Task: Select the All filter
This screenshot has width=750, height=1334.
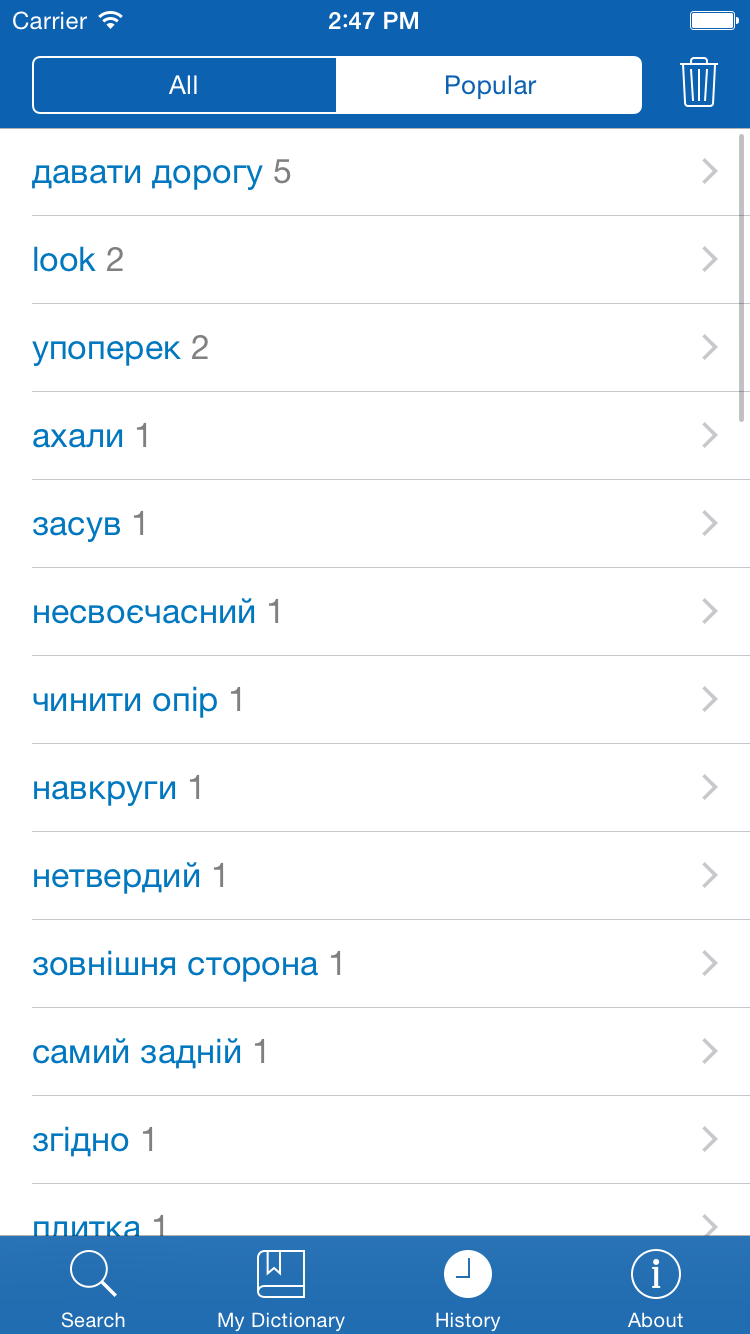Action: coord(184,84)
